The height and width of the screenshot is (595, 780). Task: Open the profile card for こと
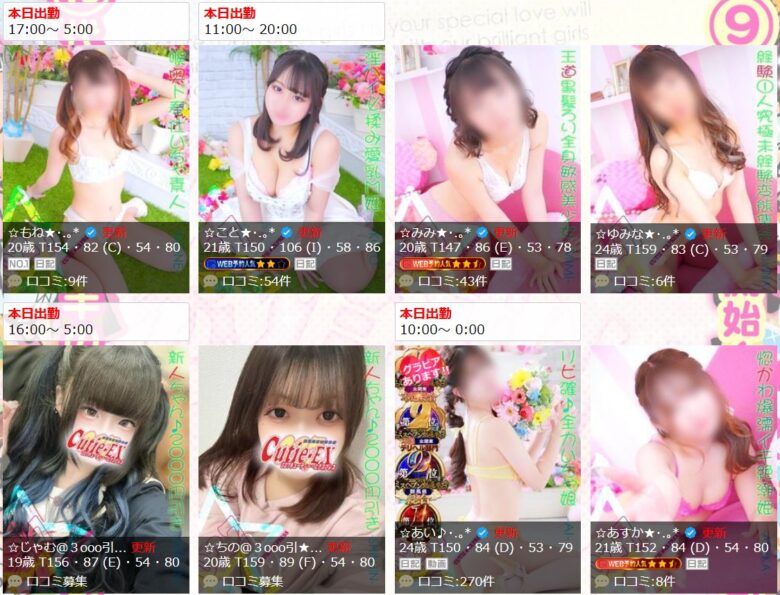[291, 140]
